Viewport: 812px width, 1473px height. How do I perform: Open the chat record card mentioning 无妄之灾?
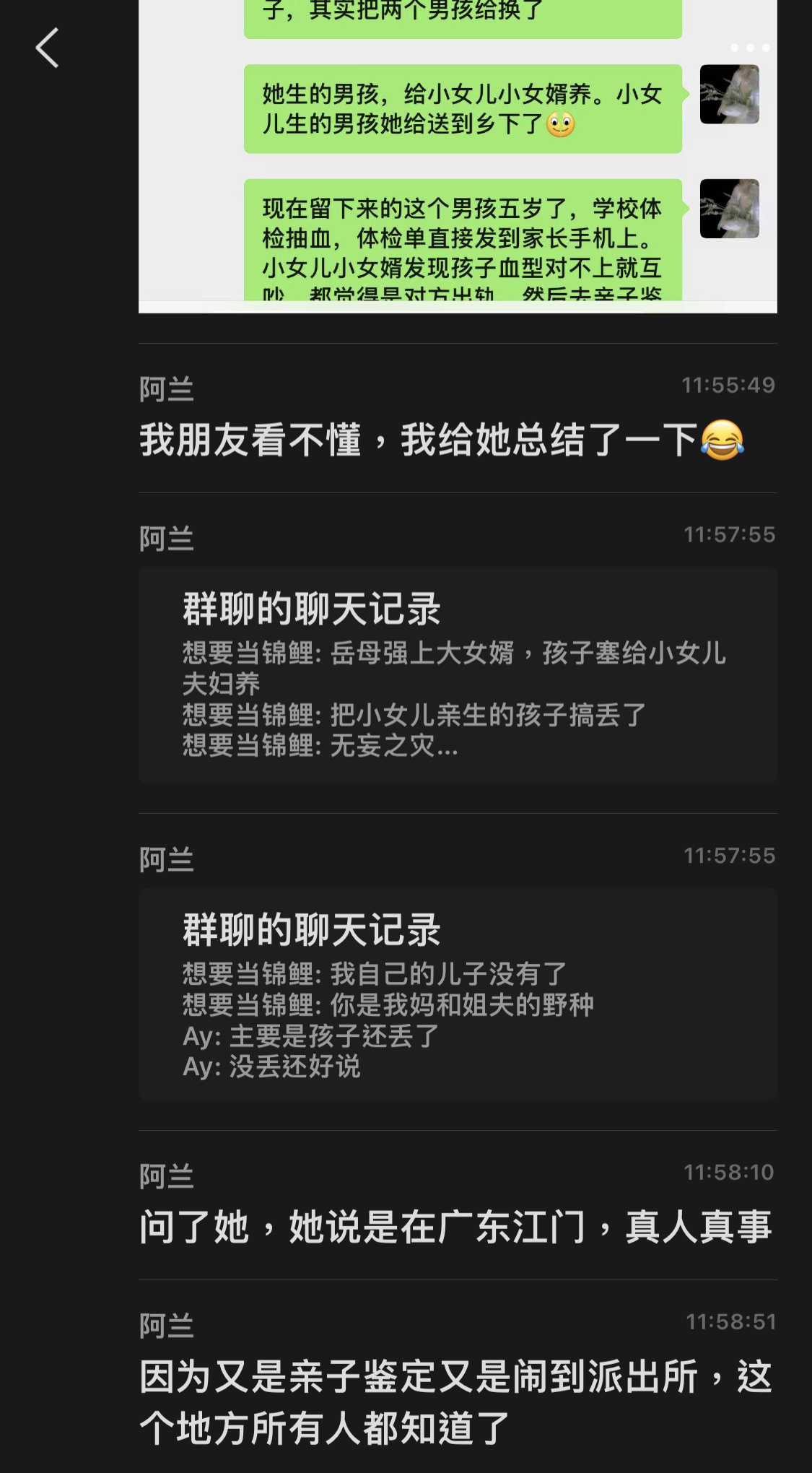457,674
